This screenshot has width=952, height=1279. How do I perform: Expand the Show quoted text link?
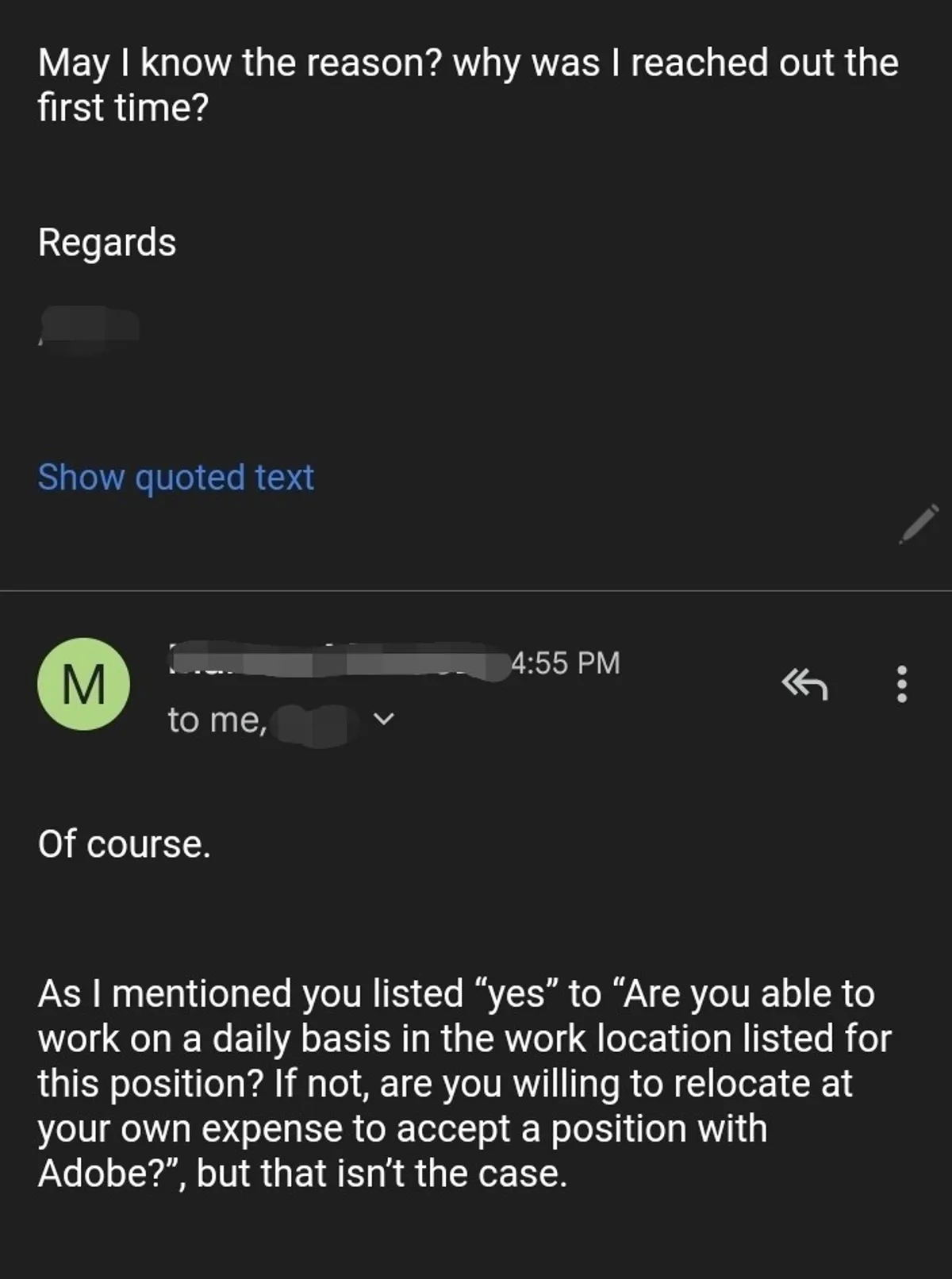176,478
